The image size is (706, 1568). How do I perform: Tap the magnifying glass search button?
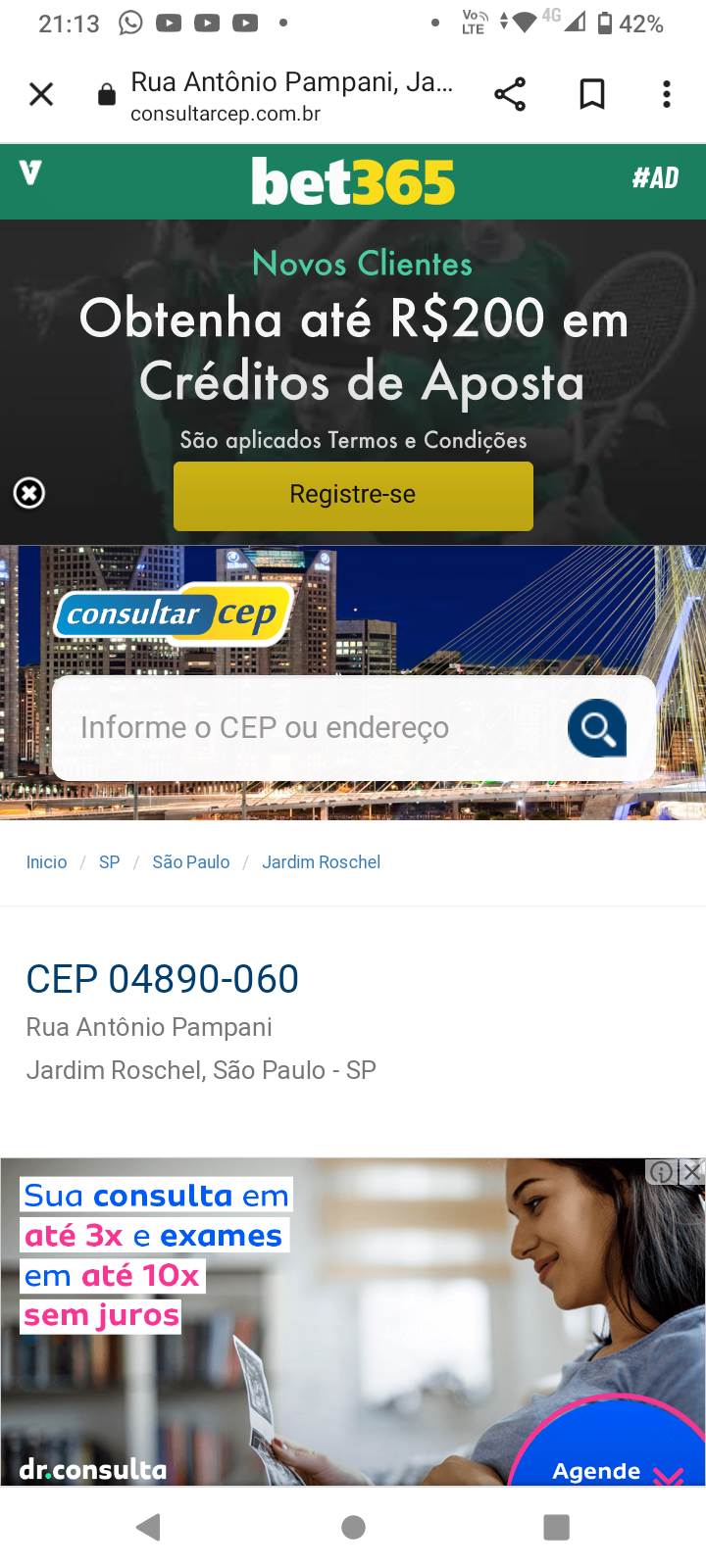(x=597, y=728)
